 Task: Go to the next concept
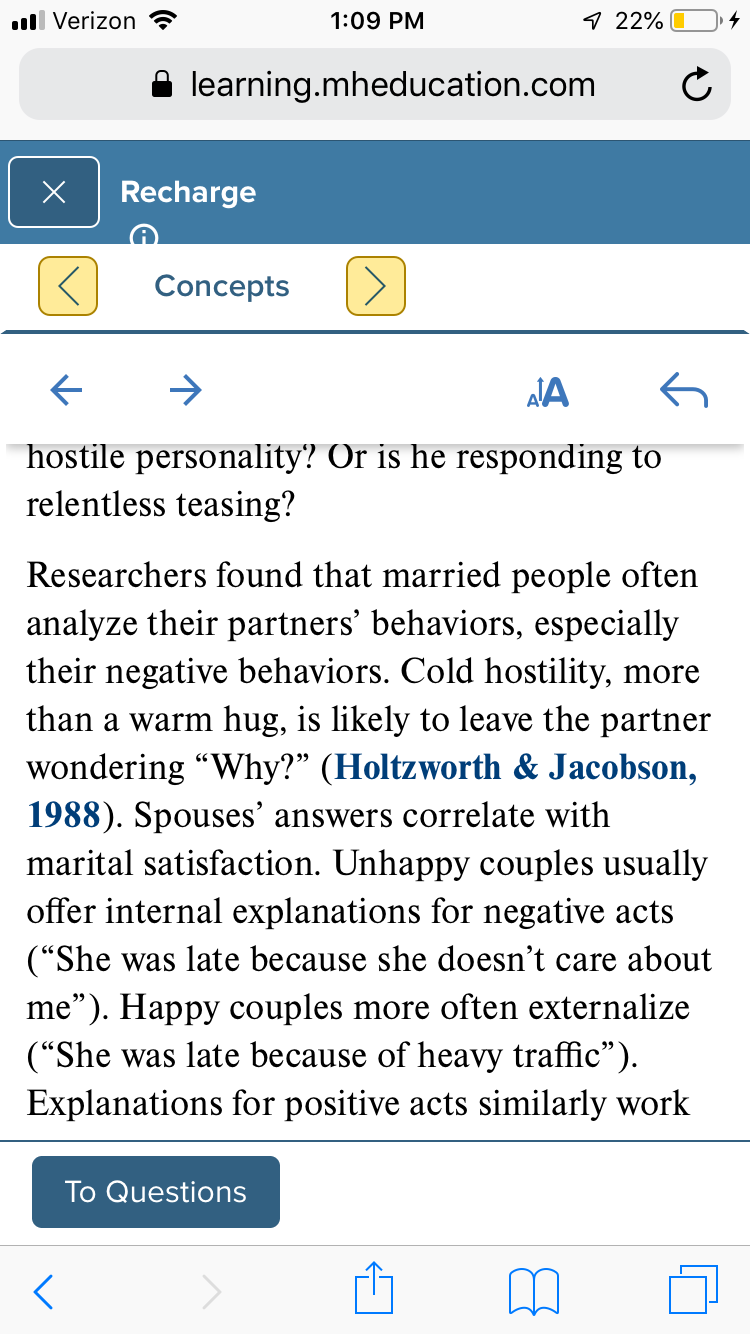[376, 286]
